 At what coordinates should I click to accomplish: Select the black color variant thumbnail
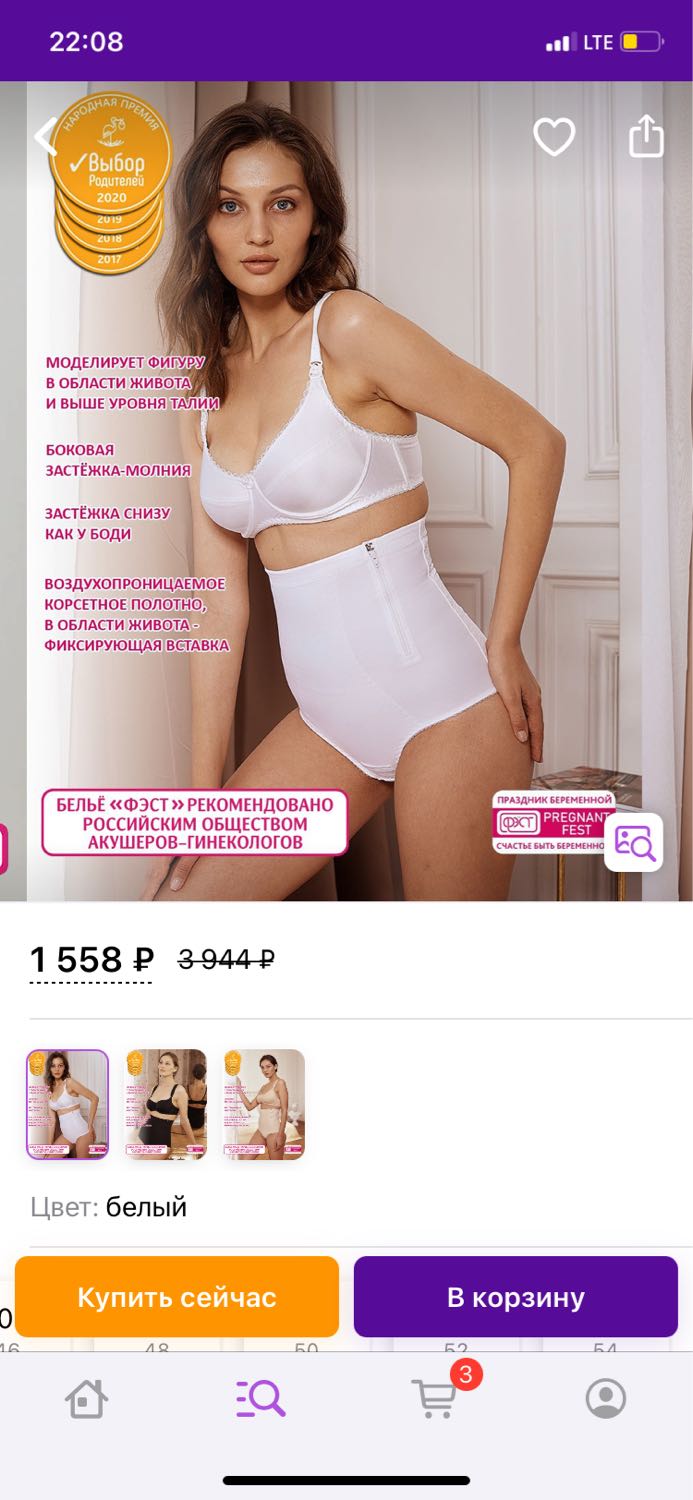coord(166,1104)
